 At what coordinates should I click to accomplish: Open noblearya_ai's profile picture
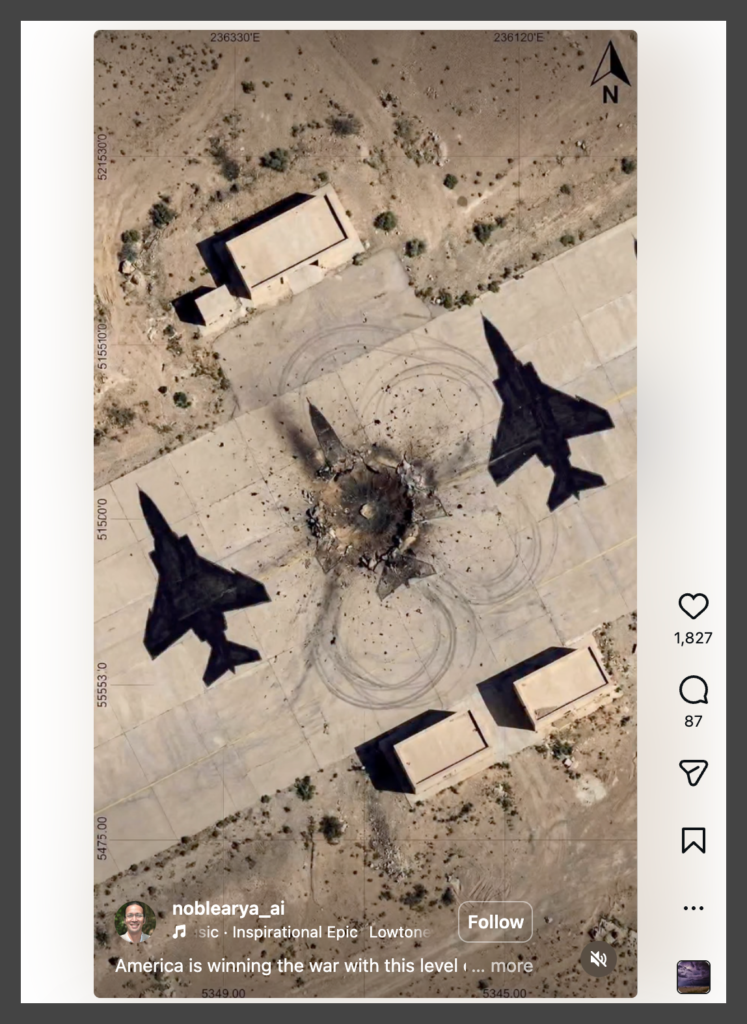[135, 922]
